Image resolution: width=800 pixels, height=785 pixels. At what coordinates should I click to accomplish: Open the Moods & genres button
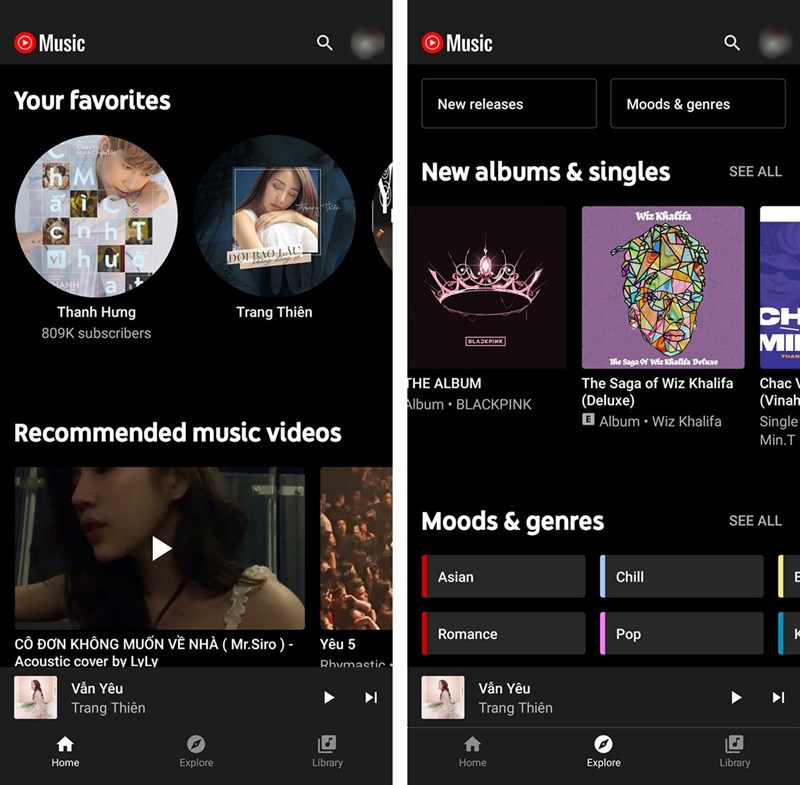[x=697, y=104]
